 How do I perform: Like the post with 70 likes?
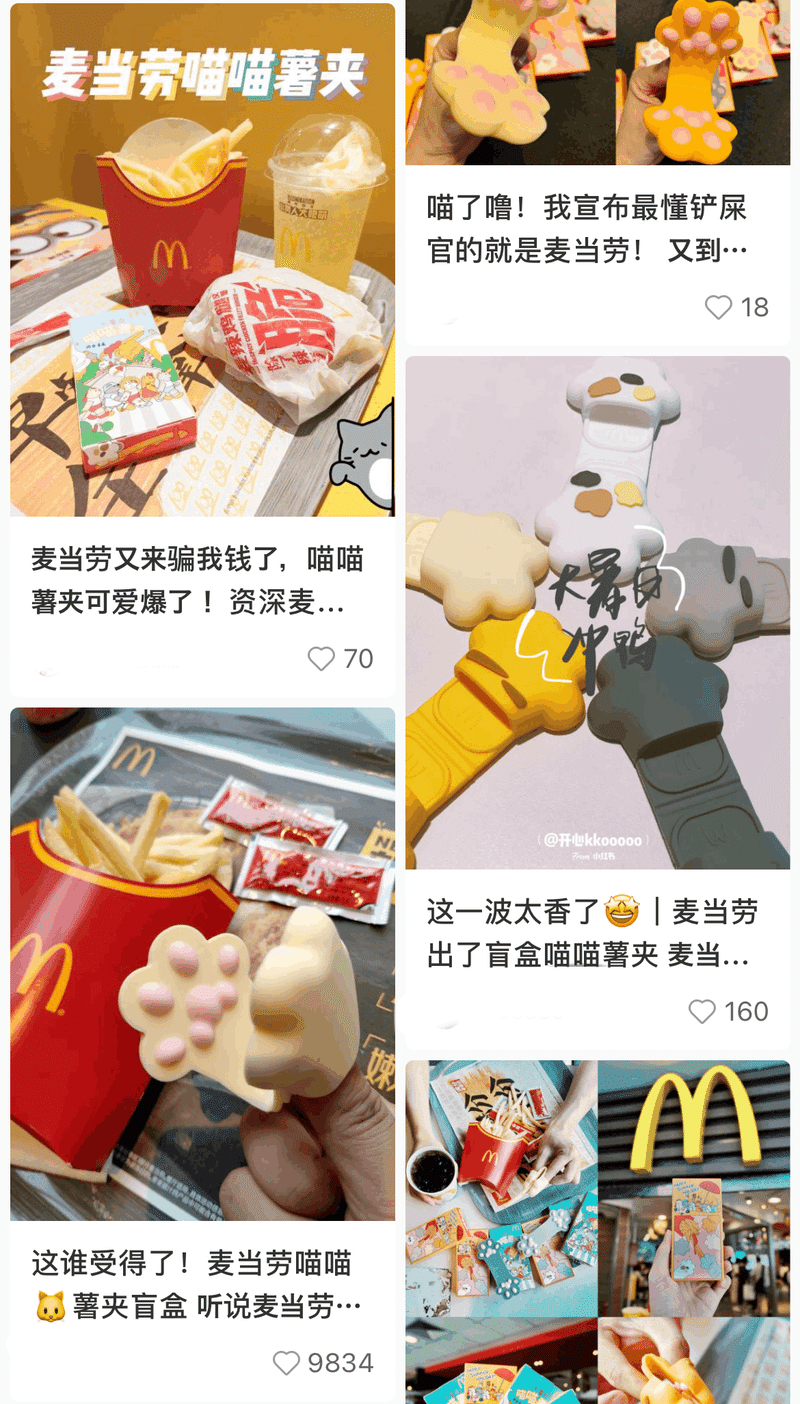tap(321, 659)
